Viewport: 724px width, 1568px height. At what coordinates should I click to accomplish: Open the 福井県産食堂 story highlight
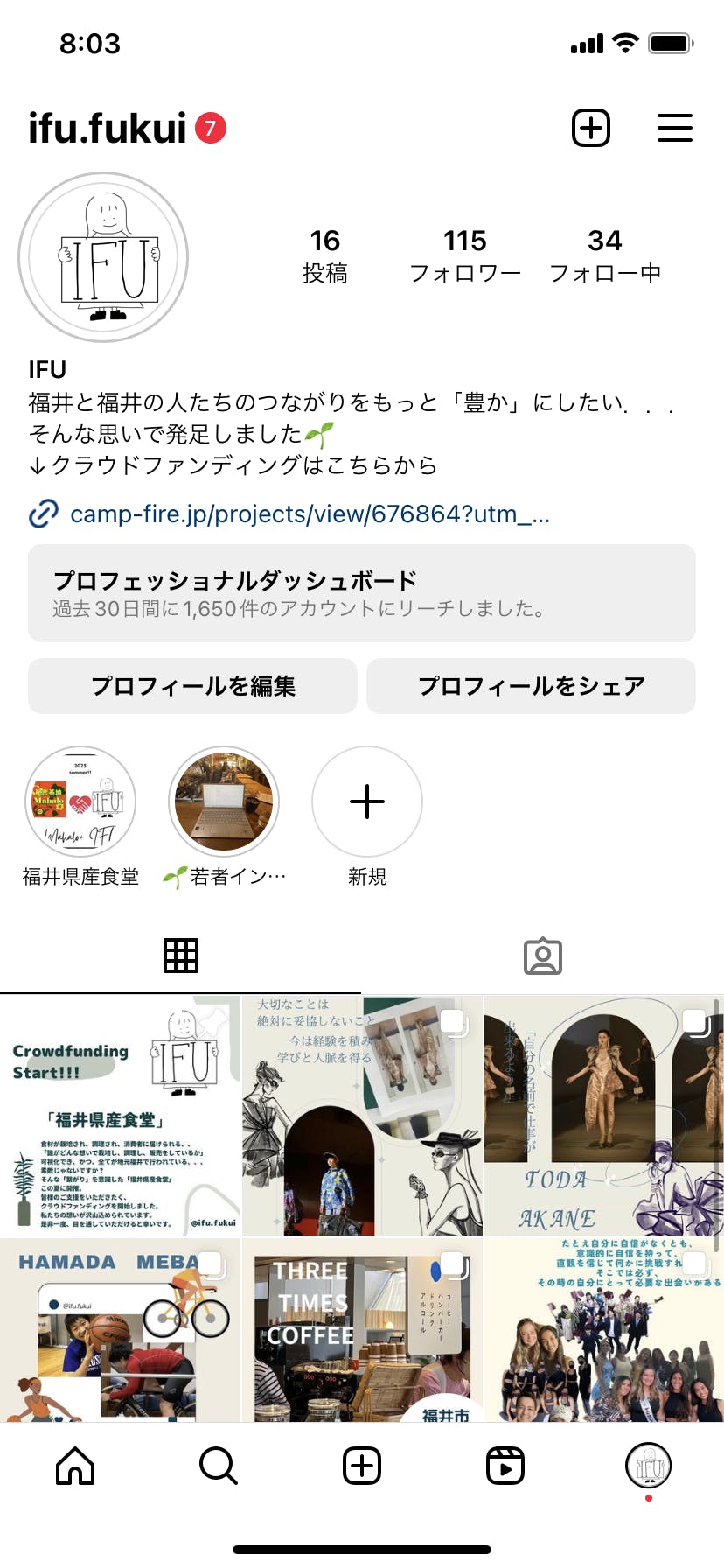(80, 802)
